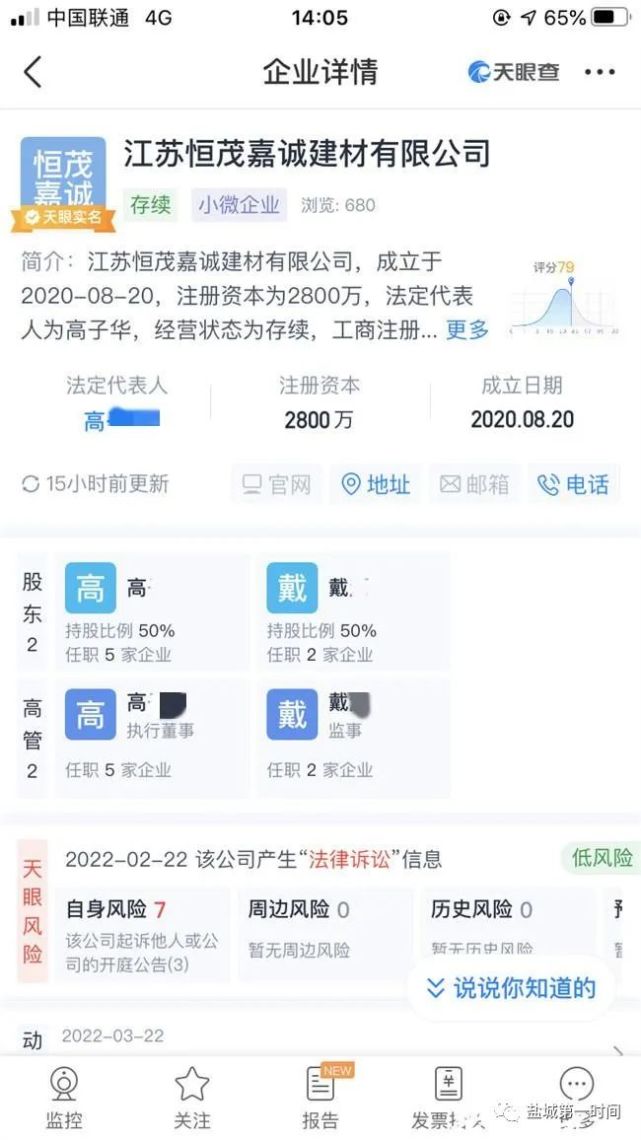641x1140 pixels.
Task: Tap the 电话 phone button
Action: pos(573,484)
